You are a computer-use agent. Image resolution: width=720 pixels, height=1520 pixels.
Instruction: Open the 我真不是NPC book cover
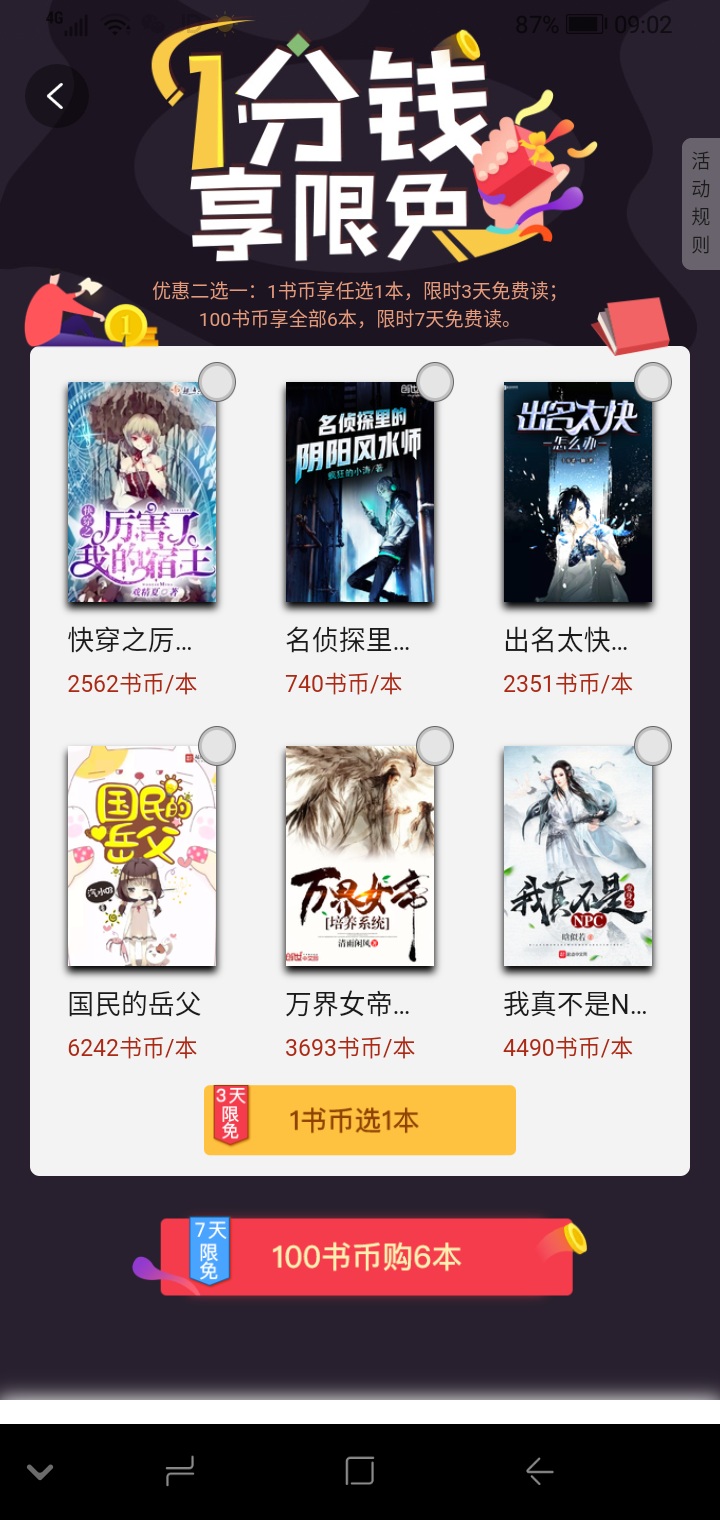[x=577, y=858]
